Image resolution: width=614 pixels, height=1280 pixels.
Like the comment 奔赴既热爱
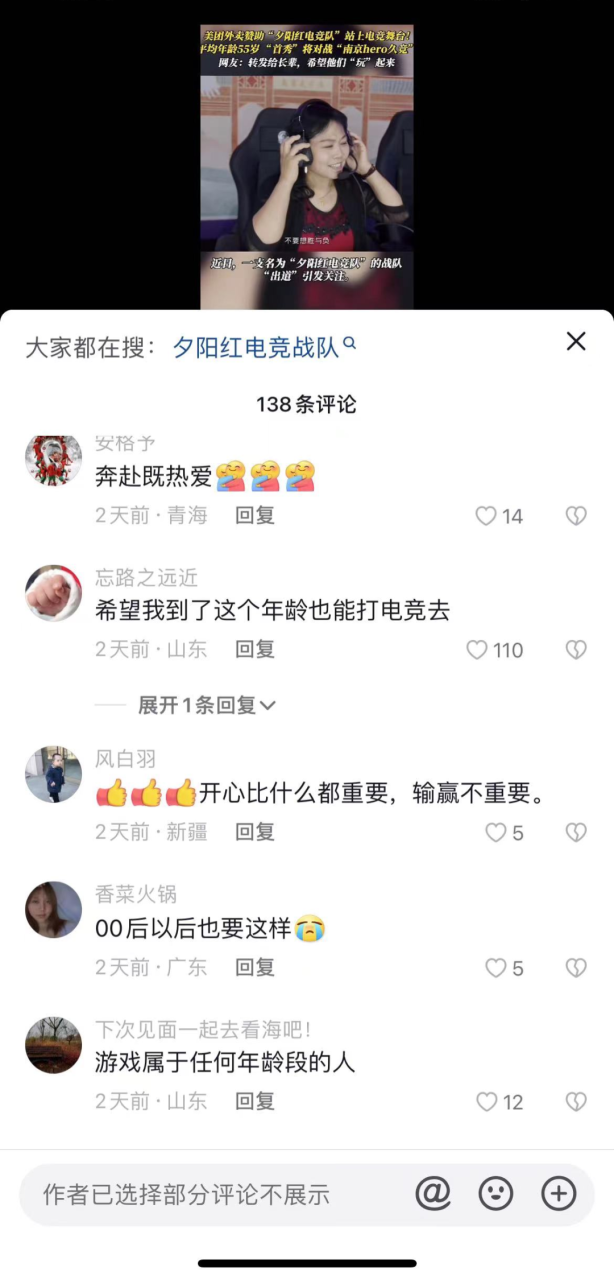[486, 516]
